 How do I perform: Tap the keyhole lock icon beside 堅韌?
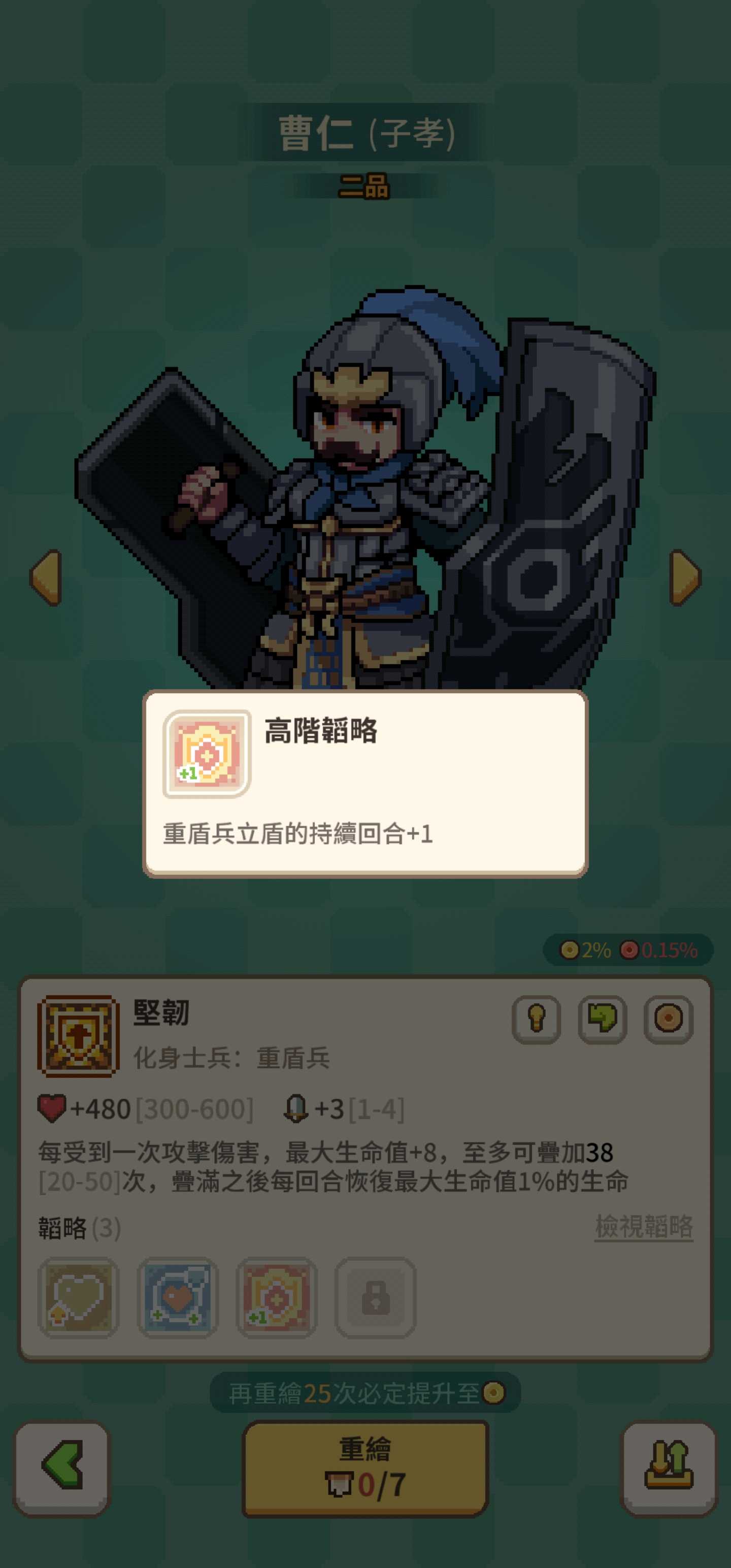[536, 1019]
